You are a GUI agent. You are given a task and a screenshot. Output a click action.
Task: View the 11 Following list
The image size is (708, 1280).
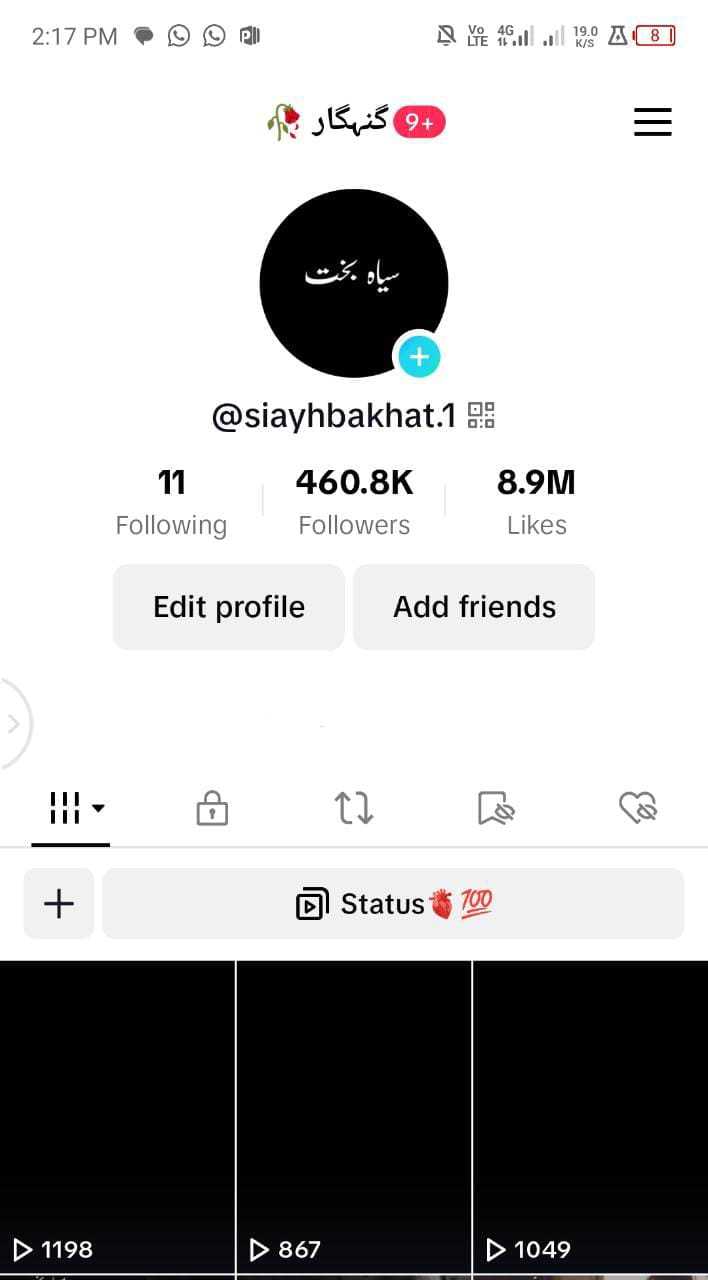171,502
